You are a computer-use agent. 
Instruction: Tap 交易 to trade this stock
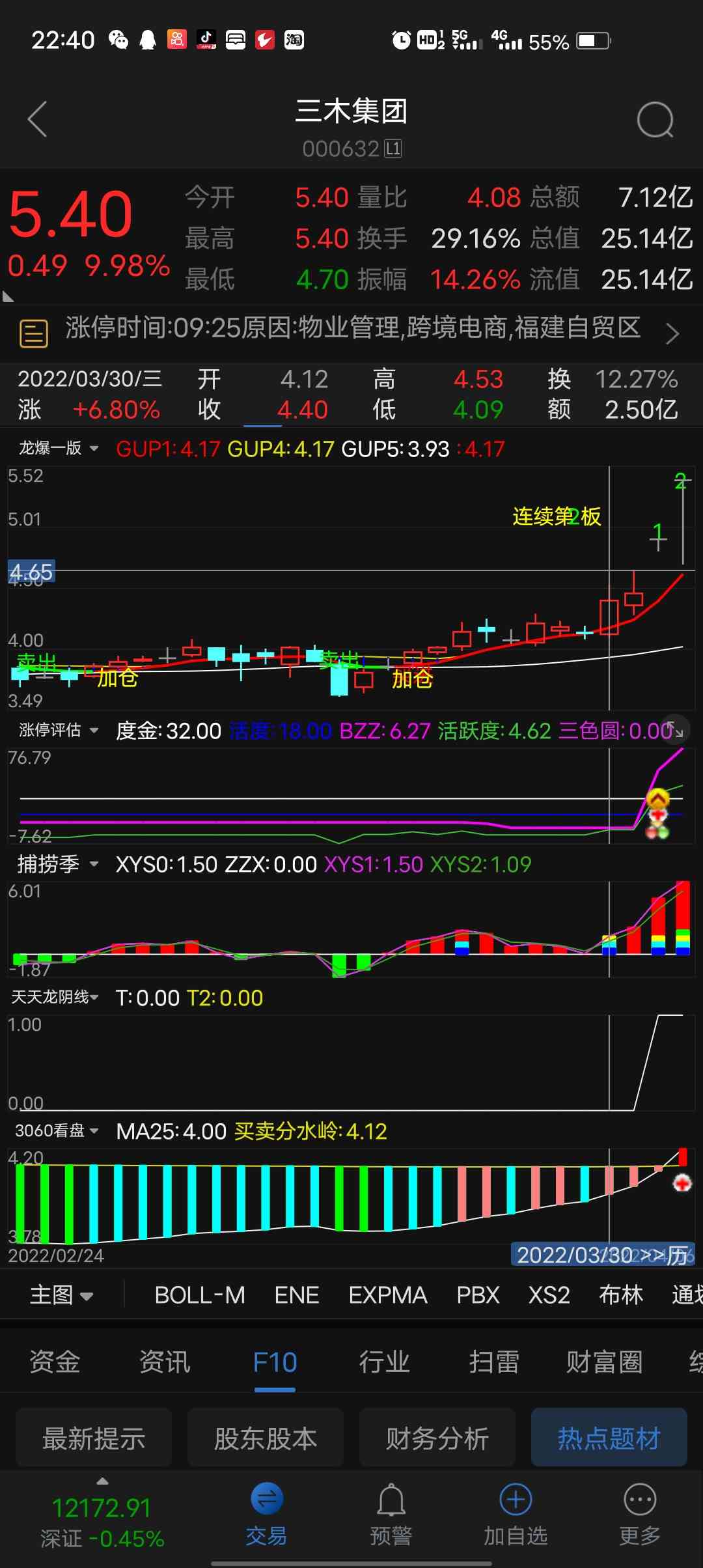(266, 1513)
